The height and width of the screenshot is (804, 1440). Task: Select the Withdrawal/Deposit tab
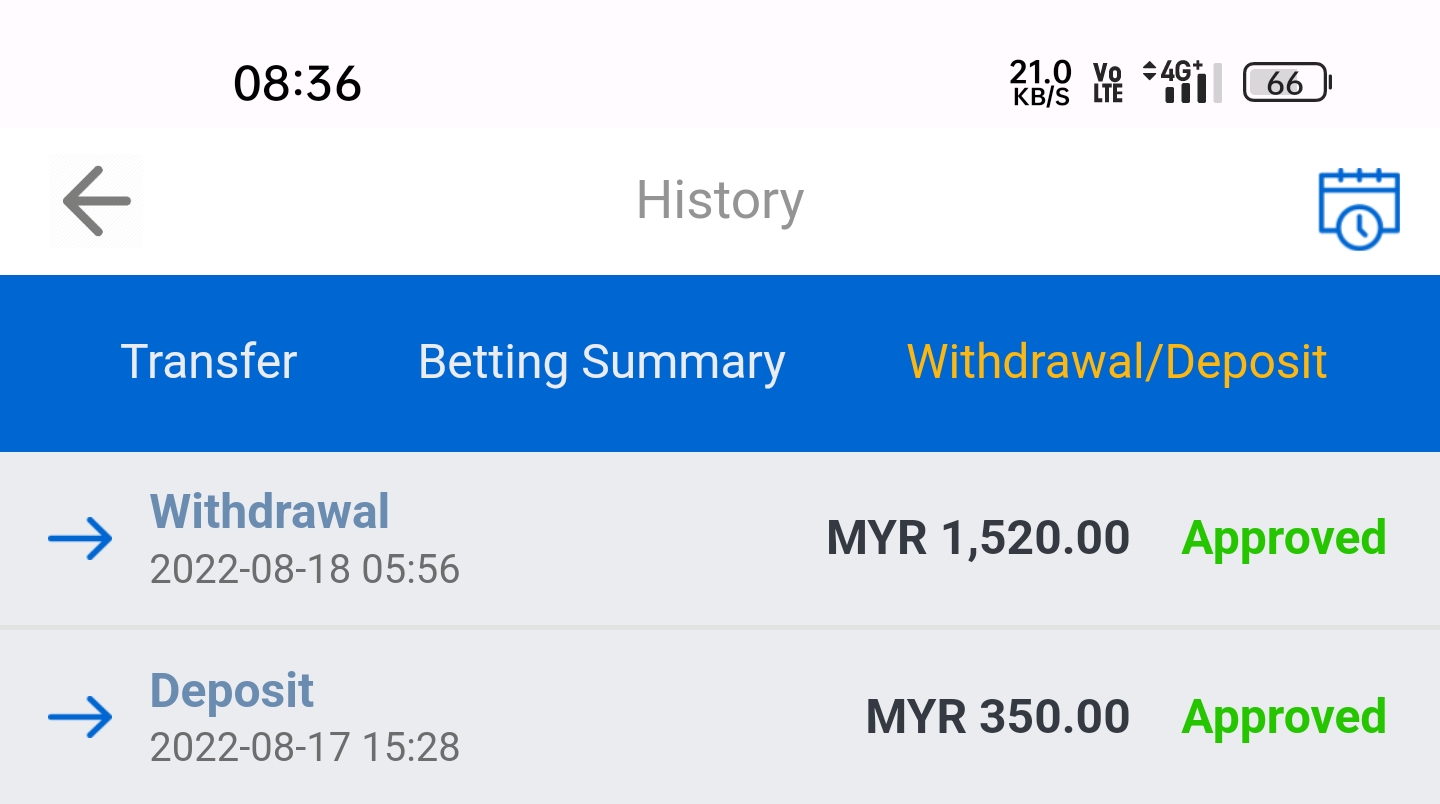1116,362
